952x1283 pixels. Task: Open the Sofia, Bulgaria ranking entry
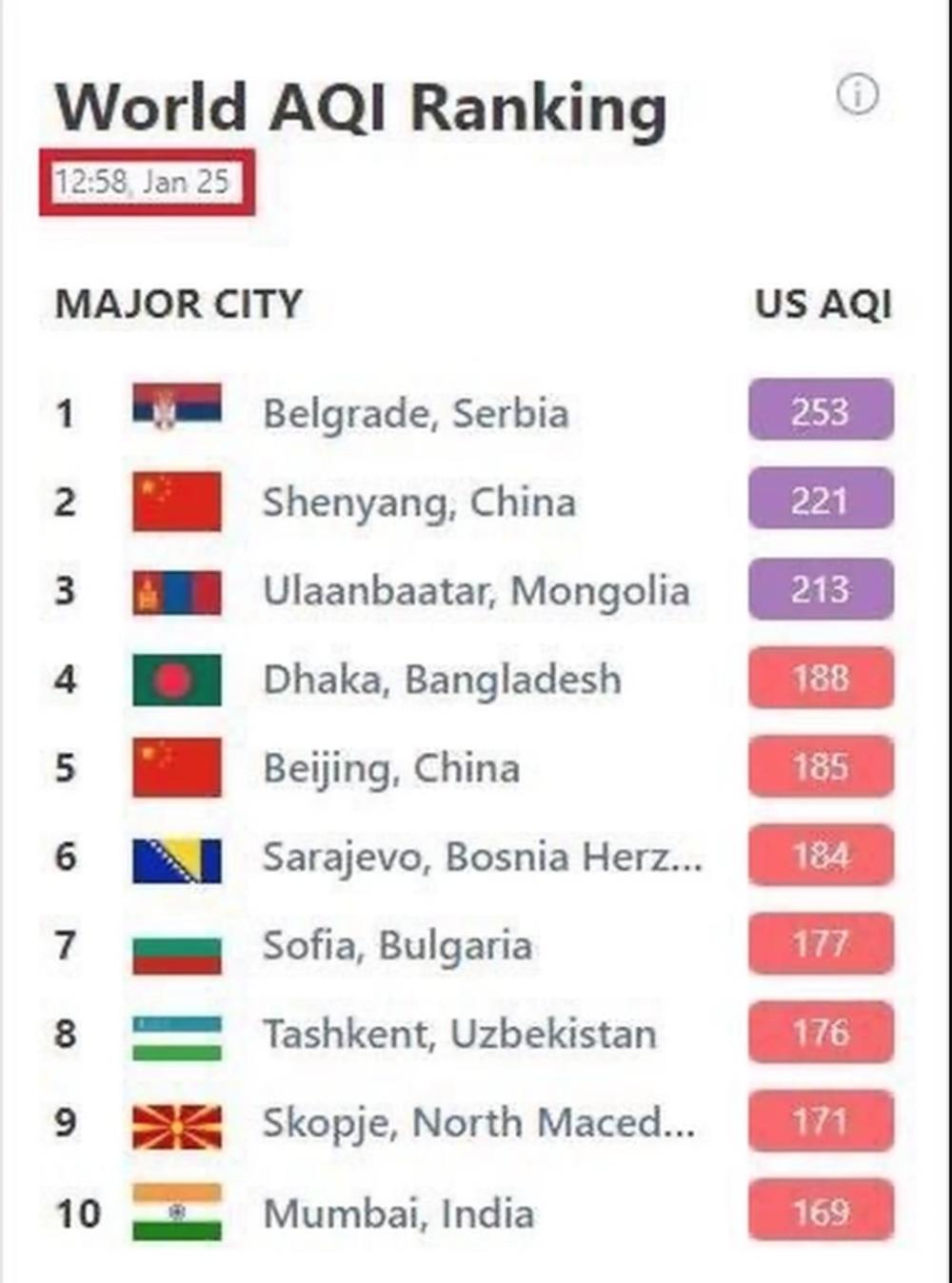click(x=397, y=946)
